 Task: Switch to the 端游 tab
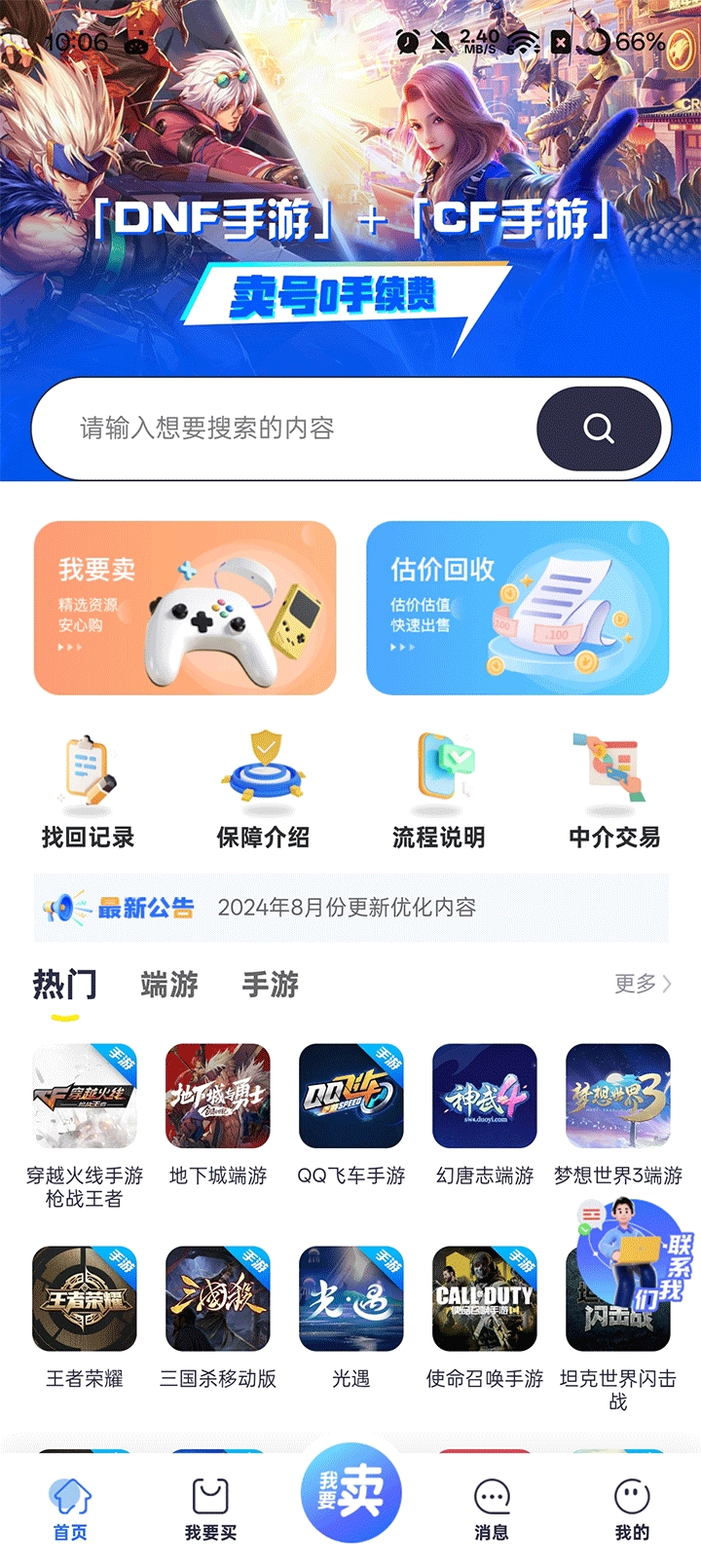(169, 985)
